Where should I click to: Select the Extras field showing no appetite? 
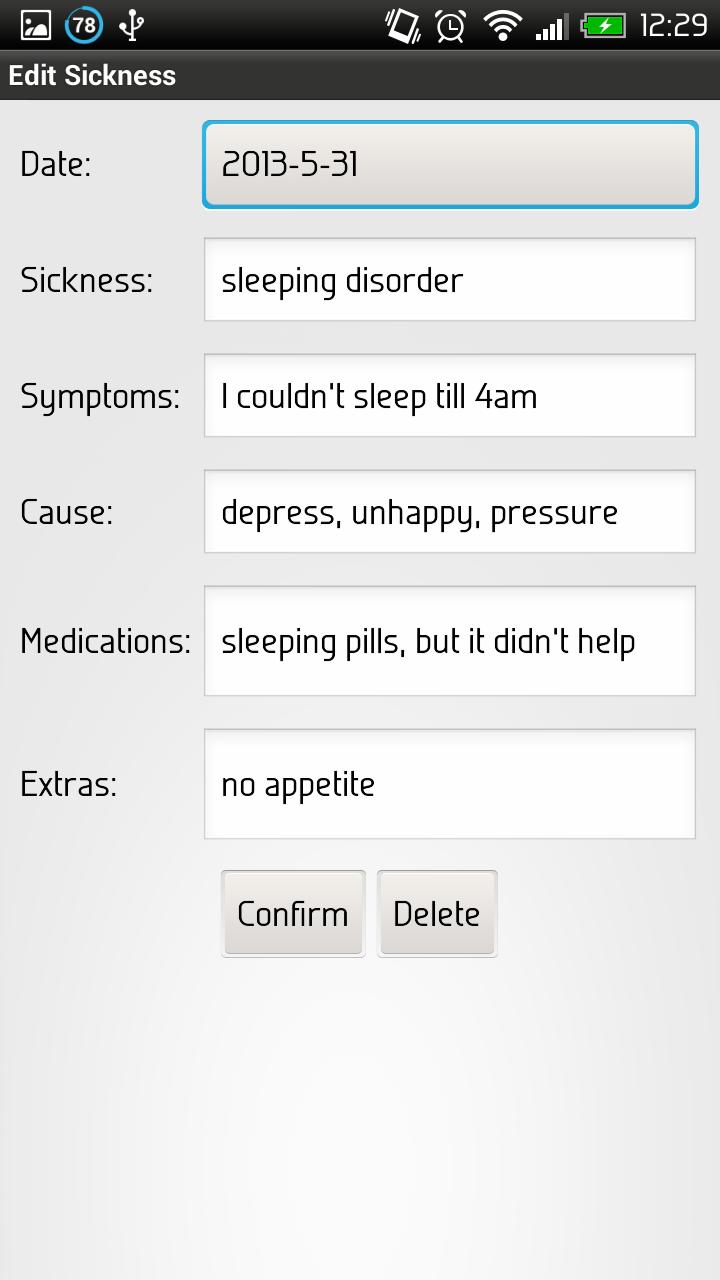(449, 784)
